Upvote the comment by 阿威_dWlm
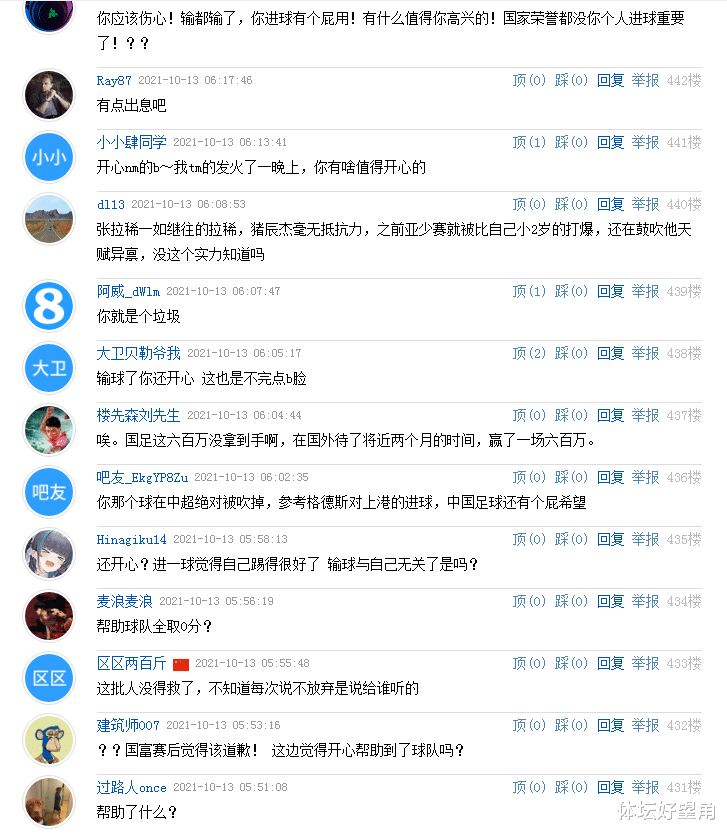 click(528, 291)
